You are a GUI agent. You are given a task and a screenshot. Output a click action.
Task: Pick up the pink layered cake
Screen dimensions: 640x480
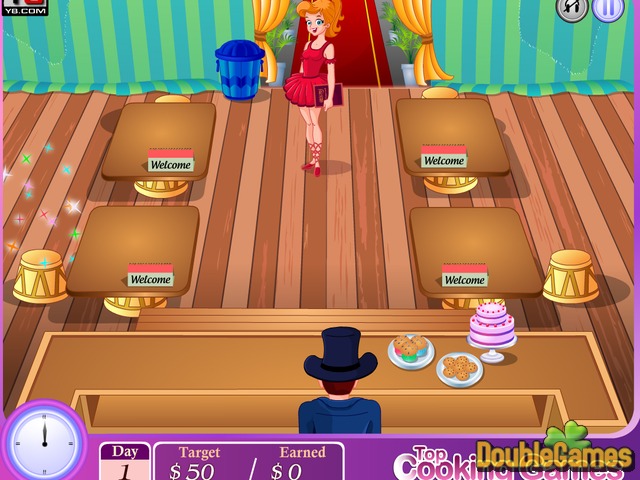click(x=491, y=327)
